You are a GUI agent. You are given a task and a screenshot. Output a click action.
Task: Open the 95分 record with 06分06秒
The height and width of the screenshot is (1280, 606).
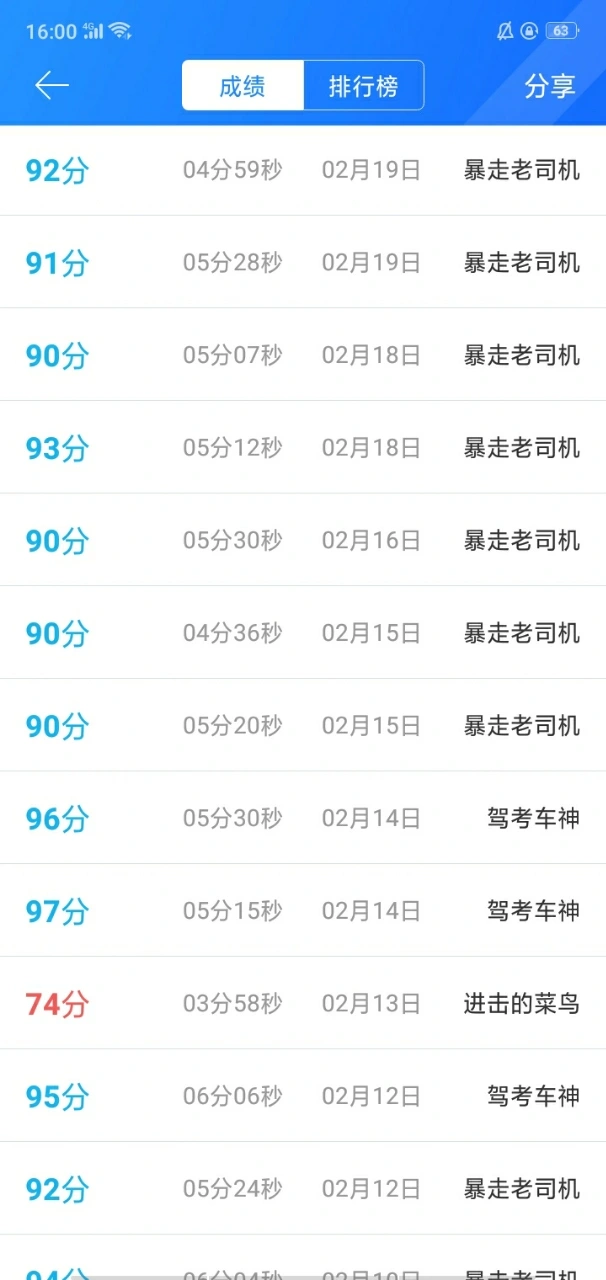(x=303, y=1096)
